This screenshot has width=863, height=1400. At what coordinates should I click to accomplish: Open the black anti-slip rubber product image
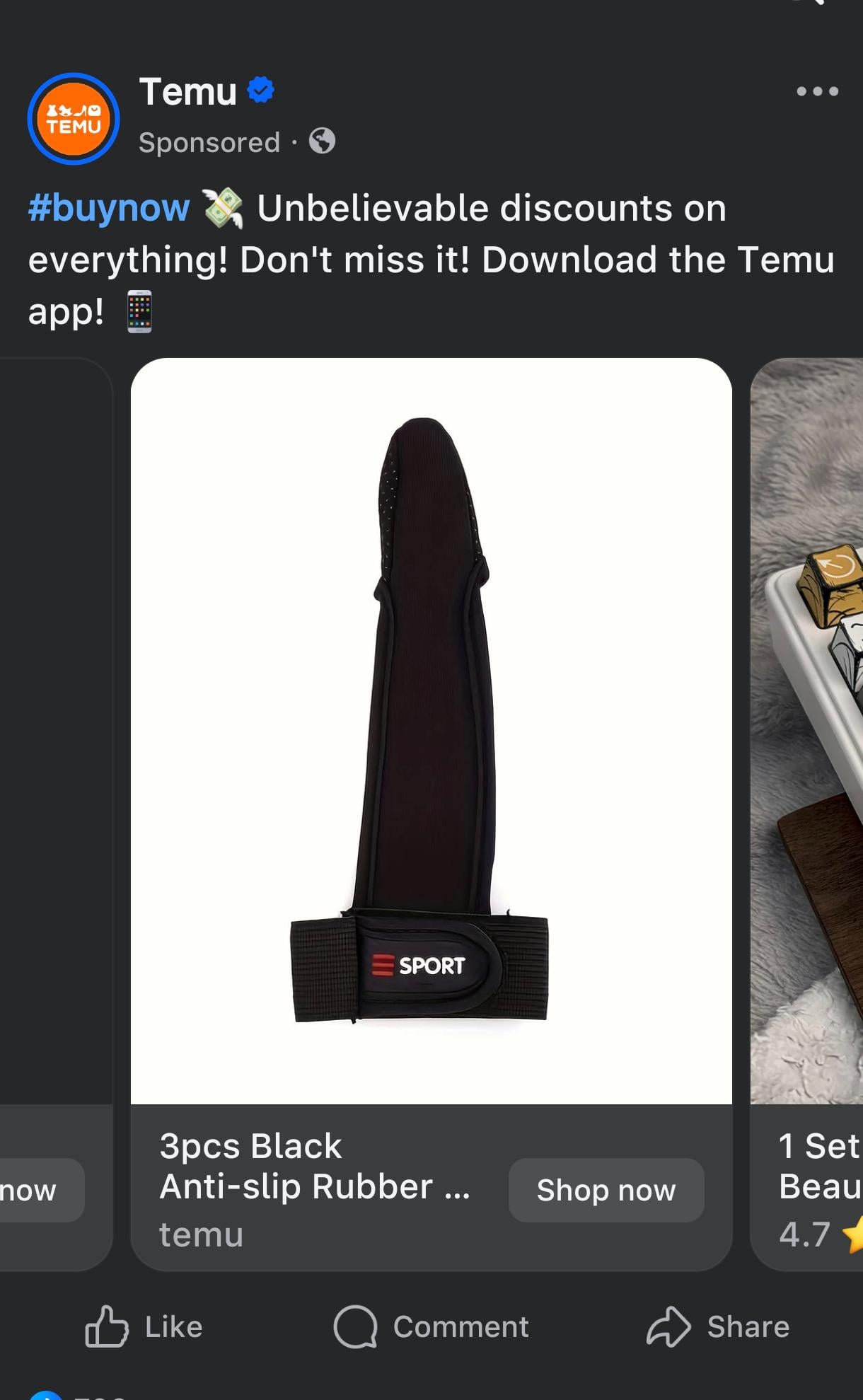coord(431,730)
